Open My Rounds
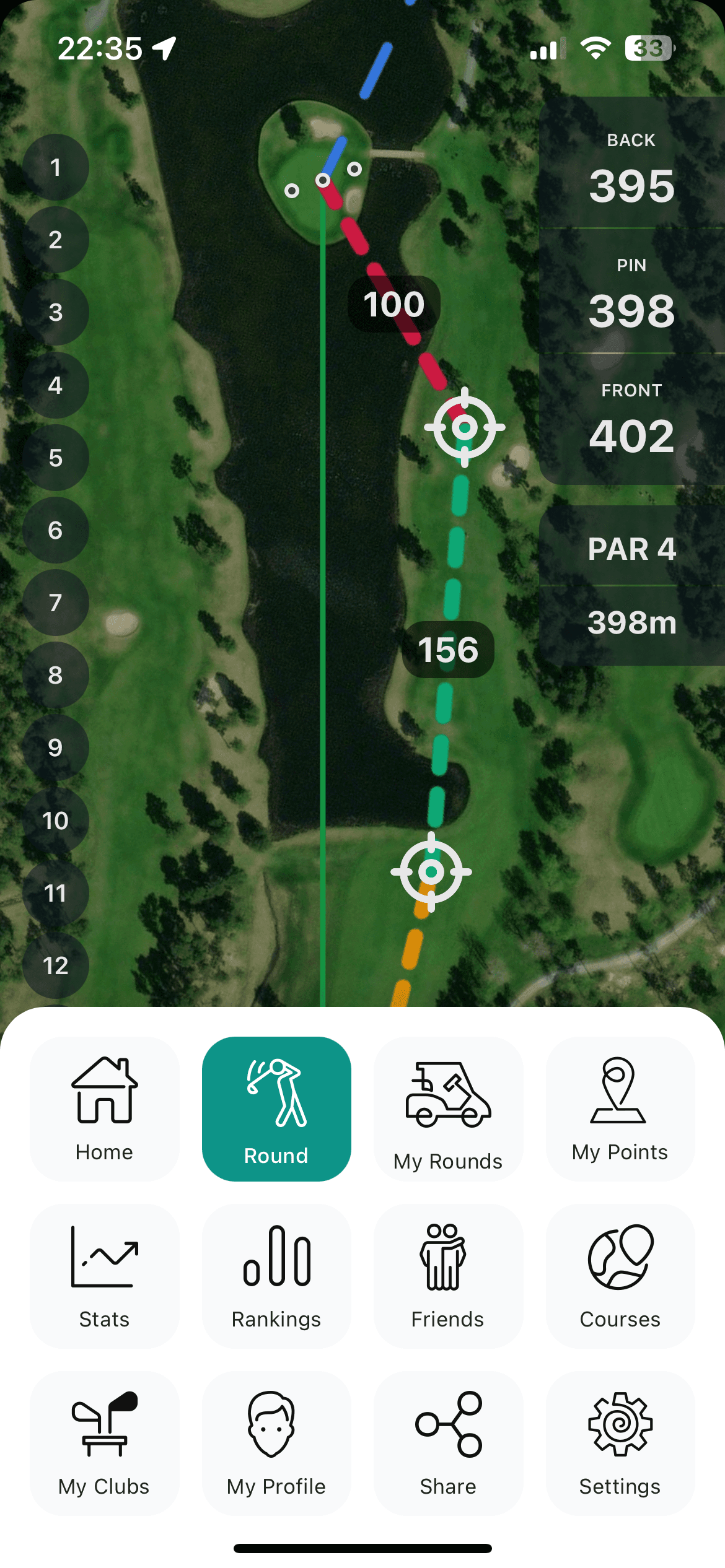 [448, 1108]
